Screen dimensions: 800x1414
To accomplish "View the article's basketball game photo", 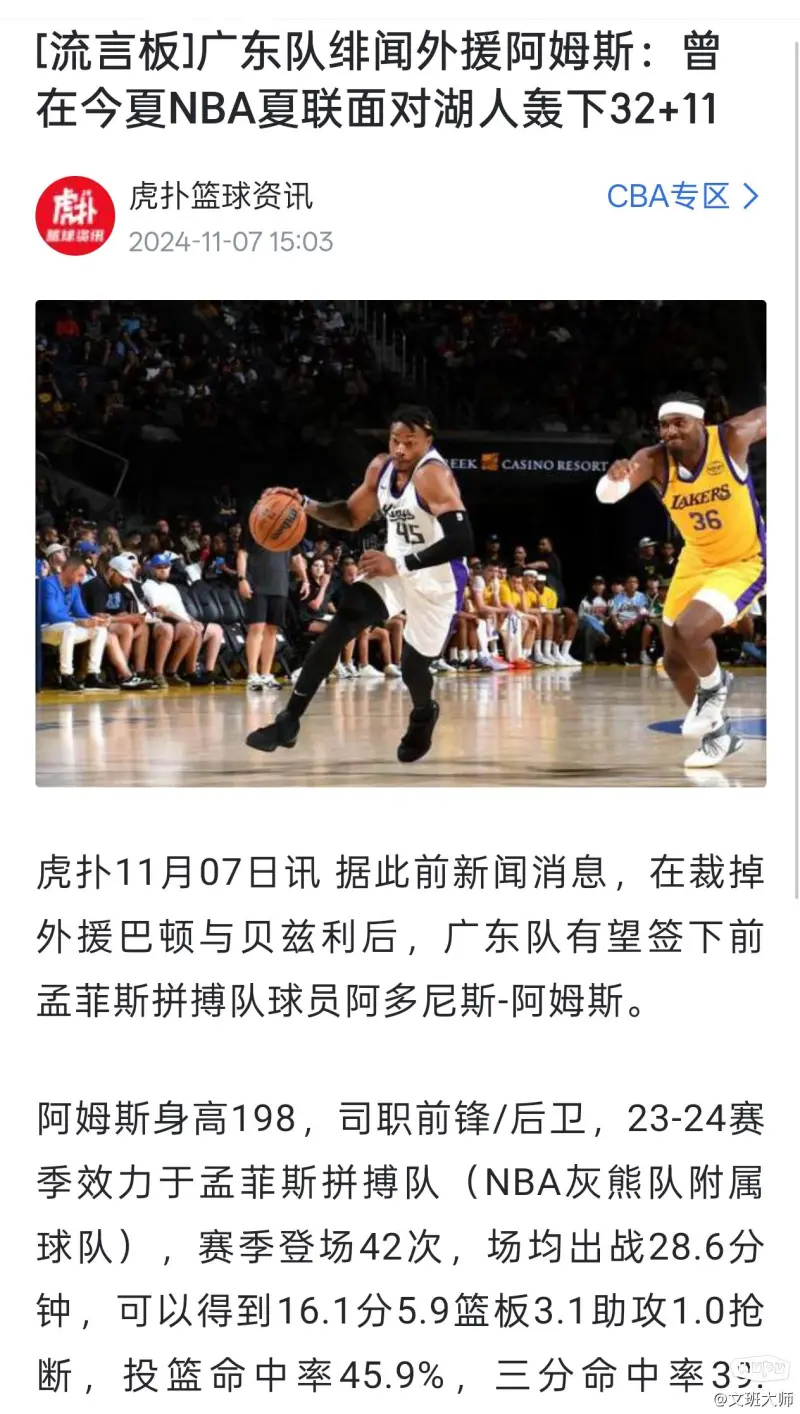I will pyautogui.click(x=400, y=543).
